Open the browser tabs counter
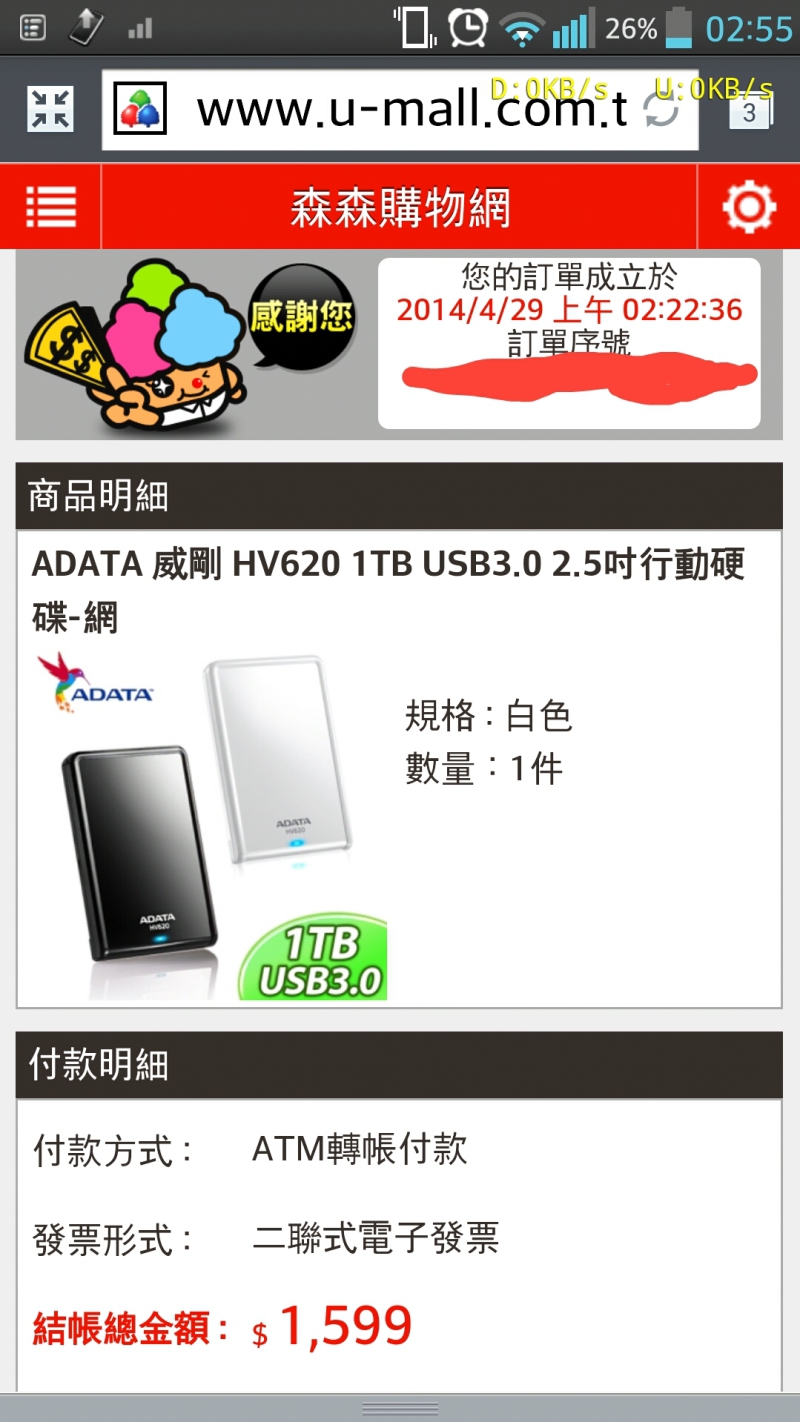 click(x=749, y=111)
